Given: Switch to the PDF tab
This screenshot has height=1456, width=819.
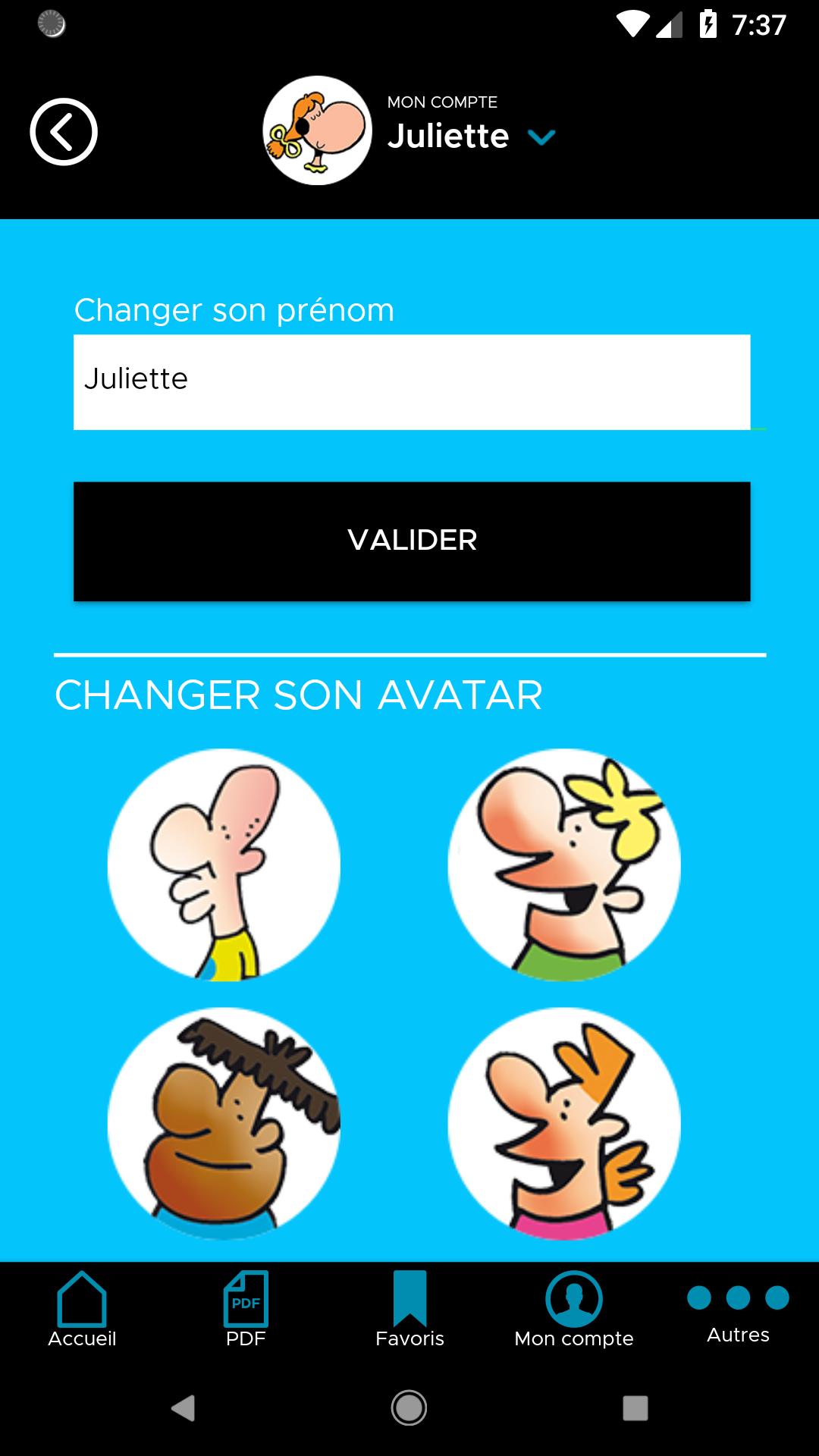Looking at the screenshot, I should (246, 1310).
